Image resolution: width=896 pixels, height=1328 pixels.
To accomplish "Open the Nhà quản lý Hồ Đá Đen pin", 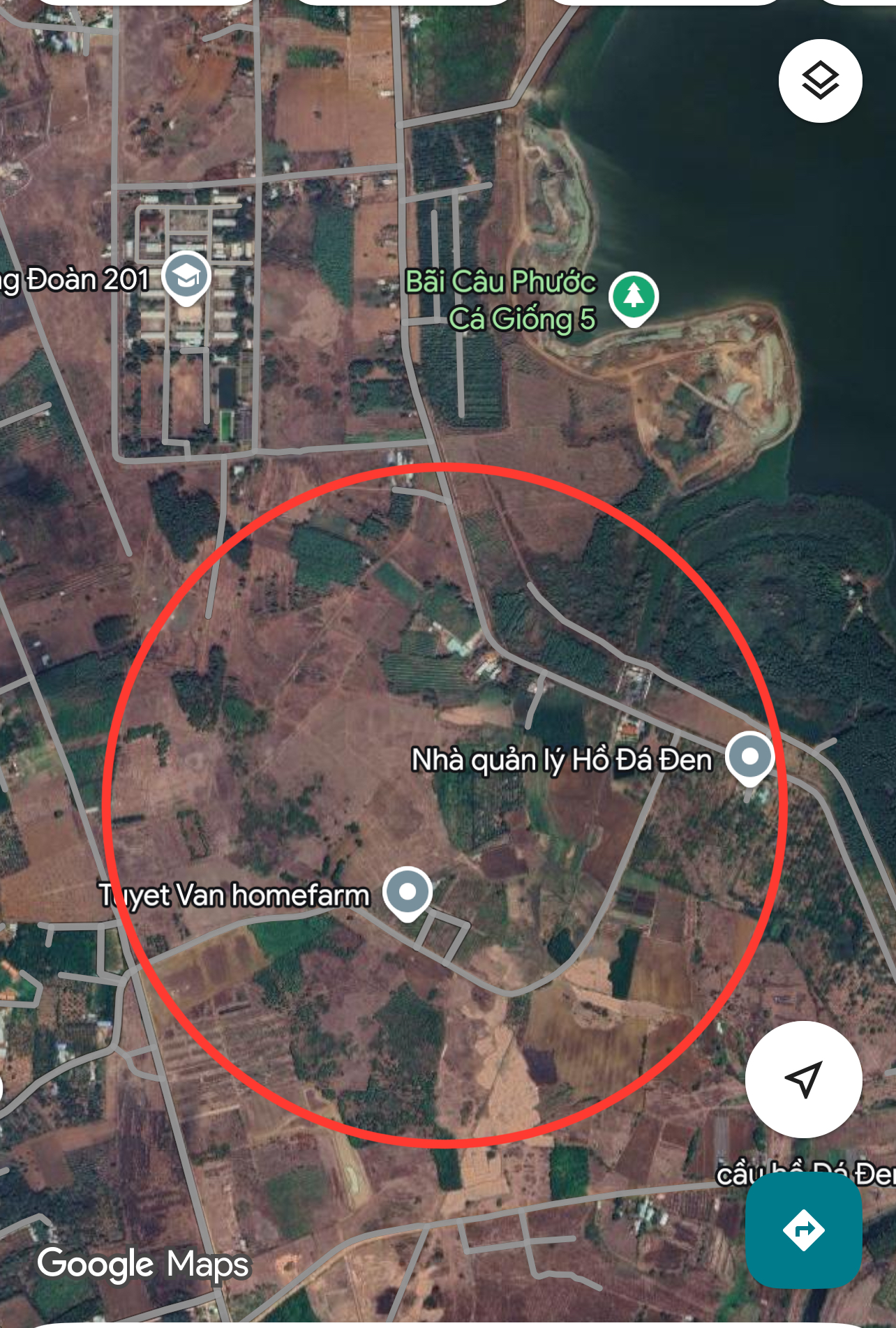I will [749, 758].
